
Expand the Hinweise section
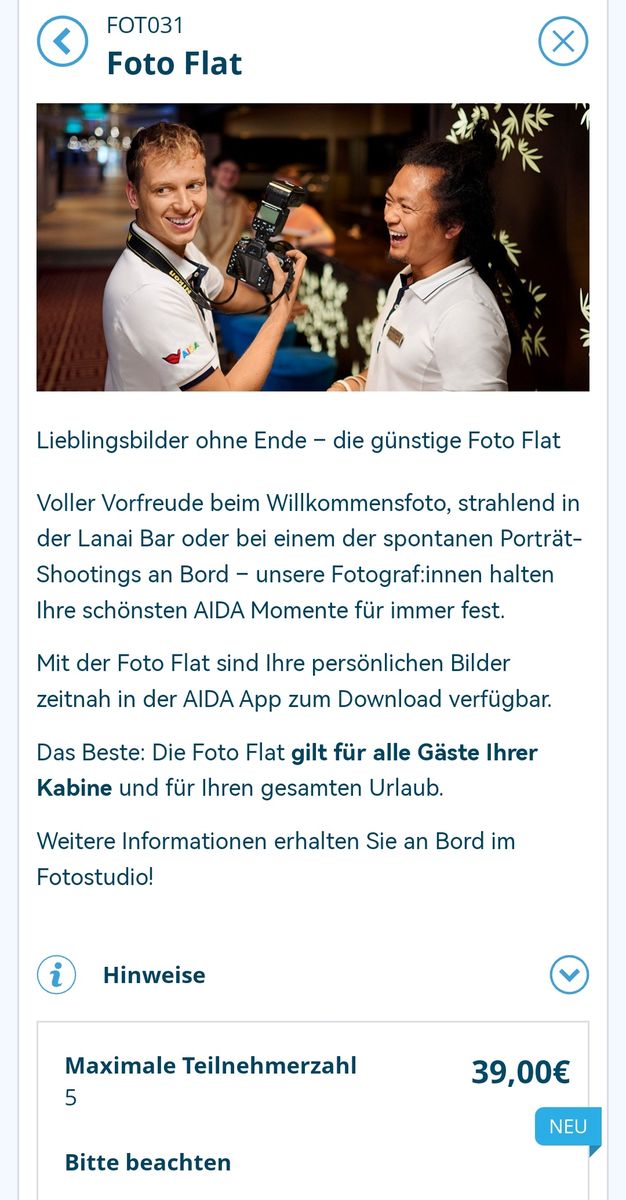click(x=569, y=975)
